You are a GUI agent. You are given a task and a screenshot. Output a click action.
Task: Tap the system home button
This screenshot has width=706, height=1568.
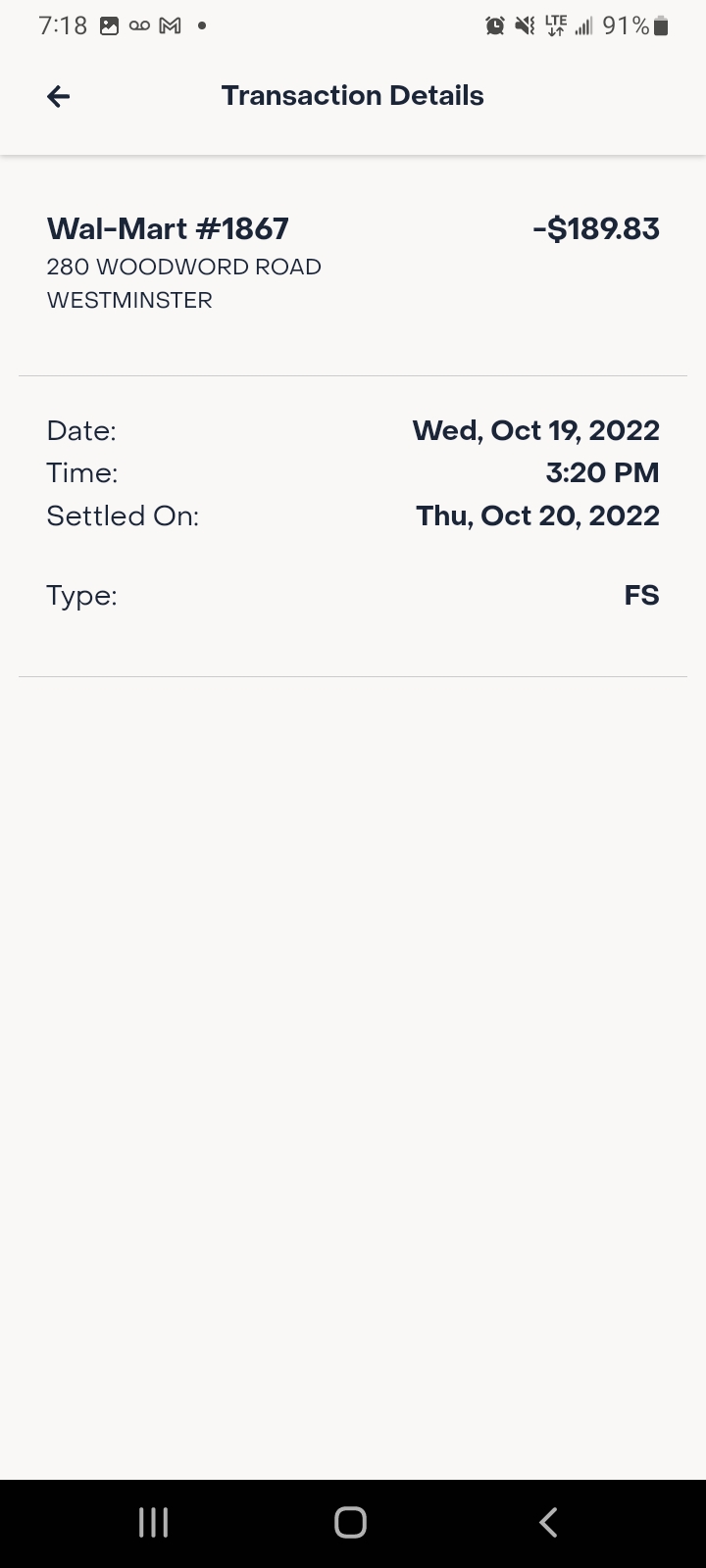(x=350, y=1522)
